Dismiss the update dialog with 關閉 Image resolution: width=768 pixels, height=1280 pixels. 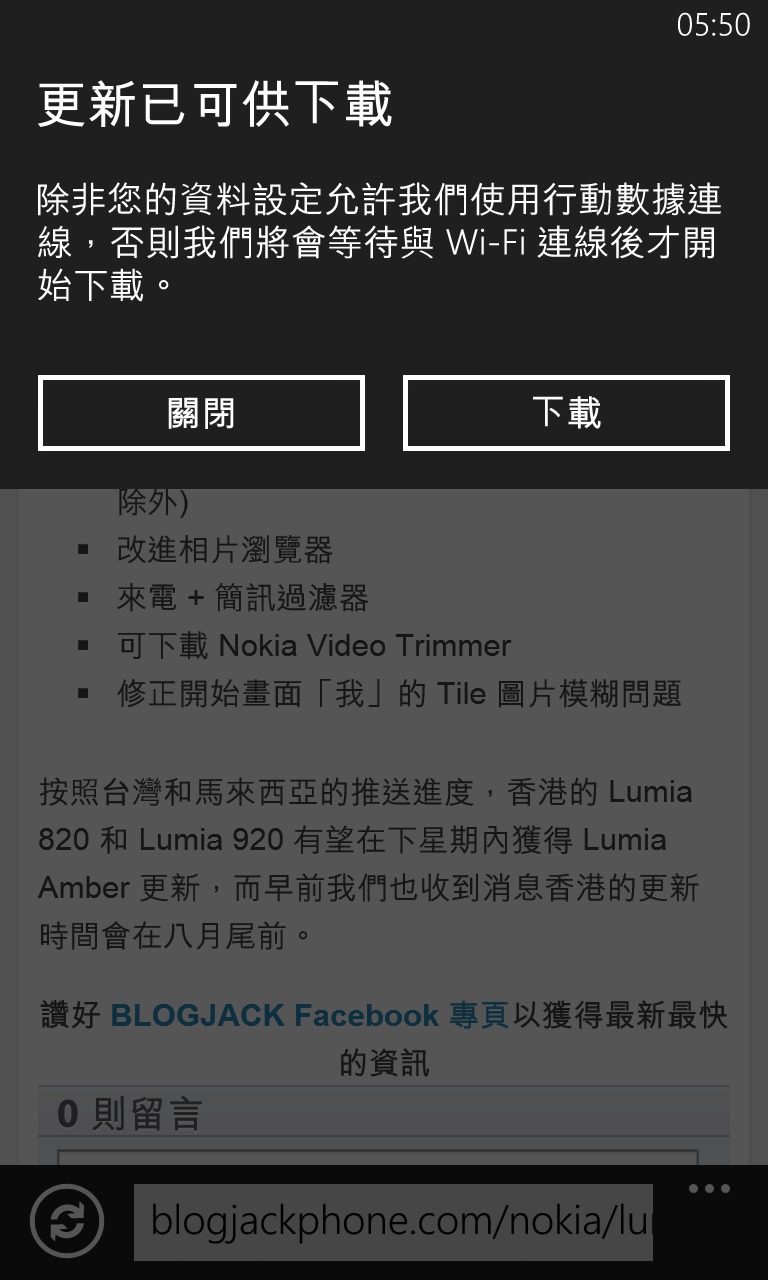tap(201, 413)
